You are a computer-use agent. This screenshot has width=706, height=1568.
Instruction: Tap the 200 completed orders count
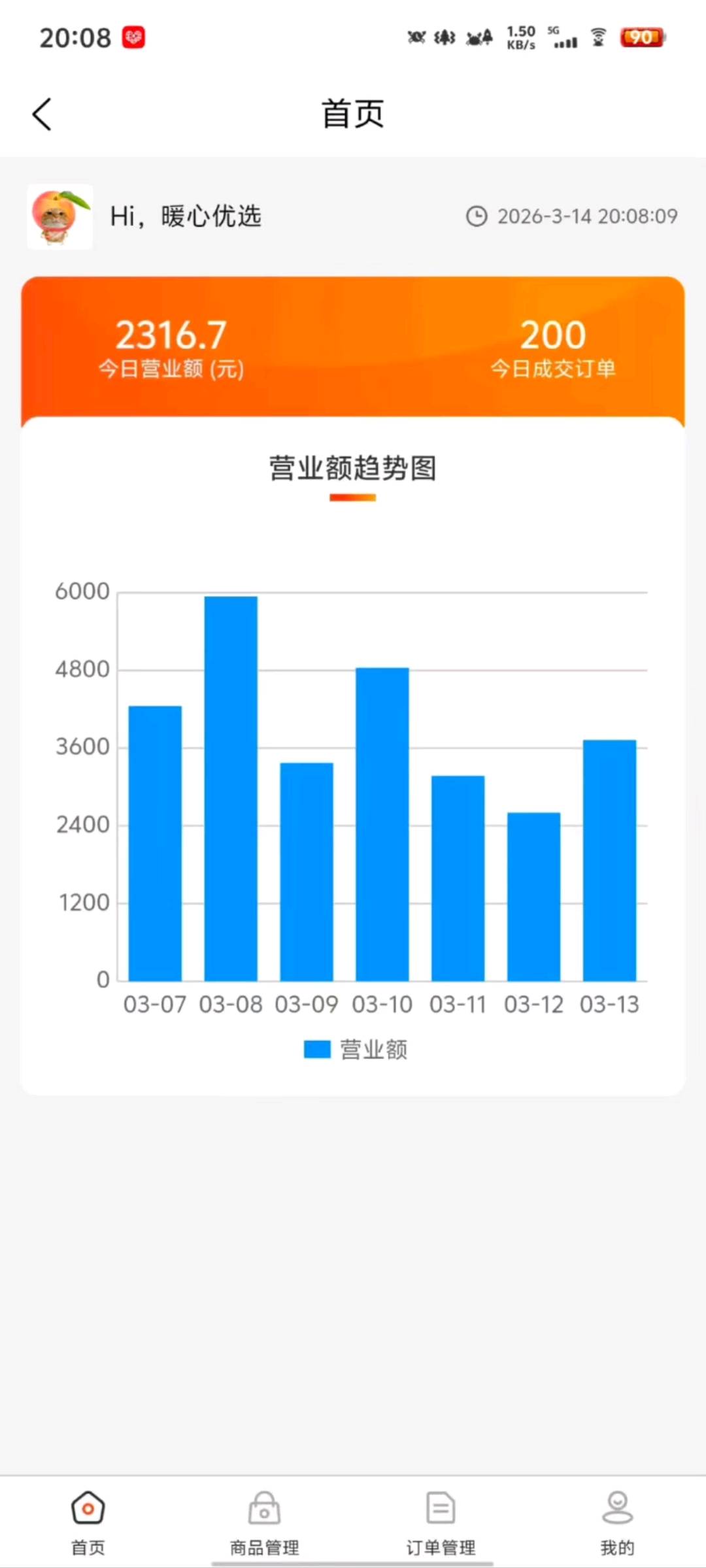553,334
